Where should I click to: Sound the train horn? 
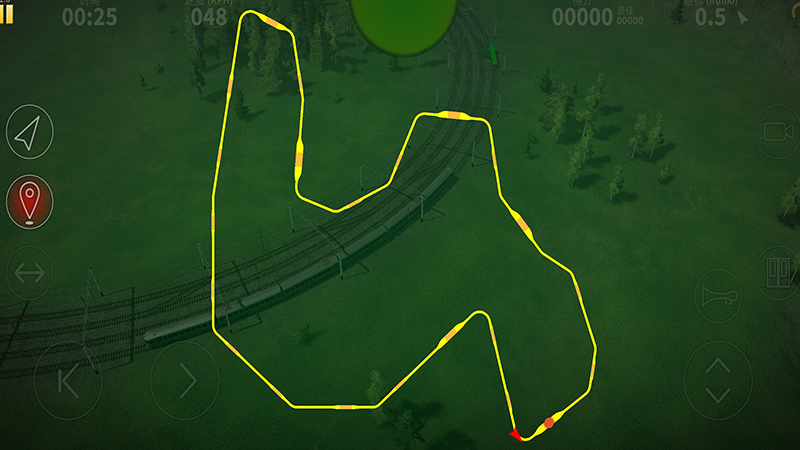[718, 297]
